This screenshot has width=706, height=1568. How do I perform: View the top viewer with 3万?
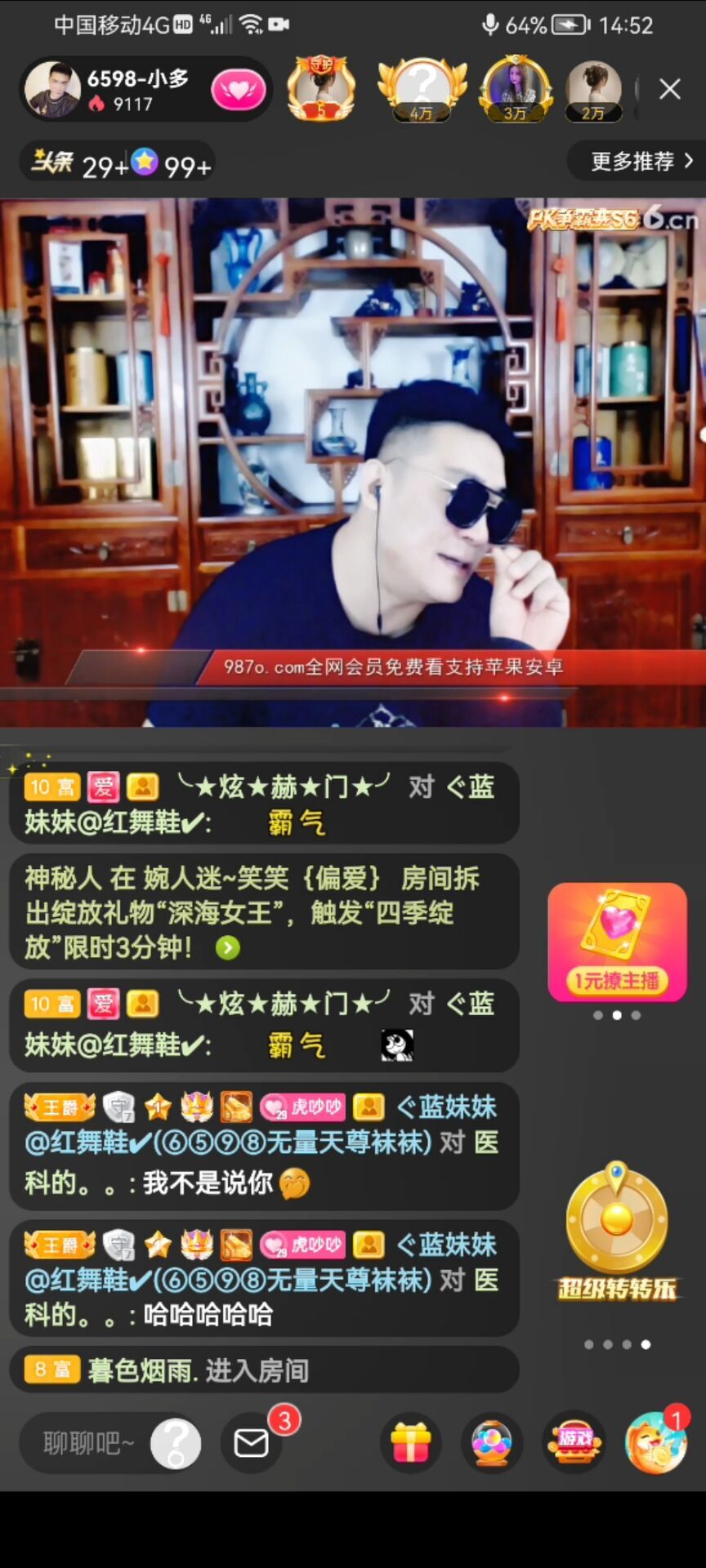click(515, 88)
